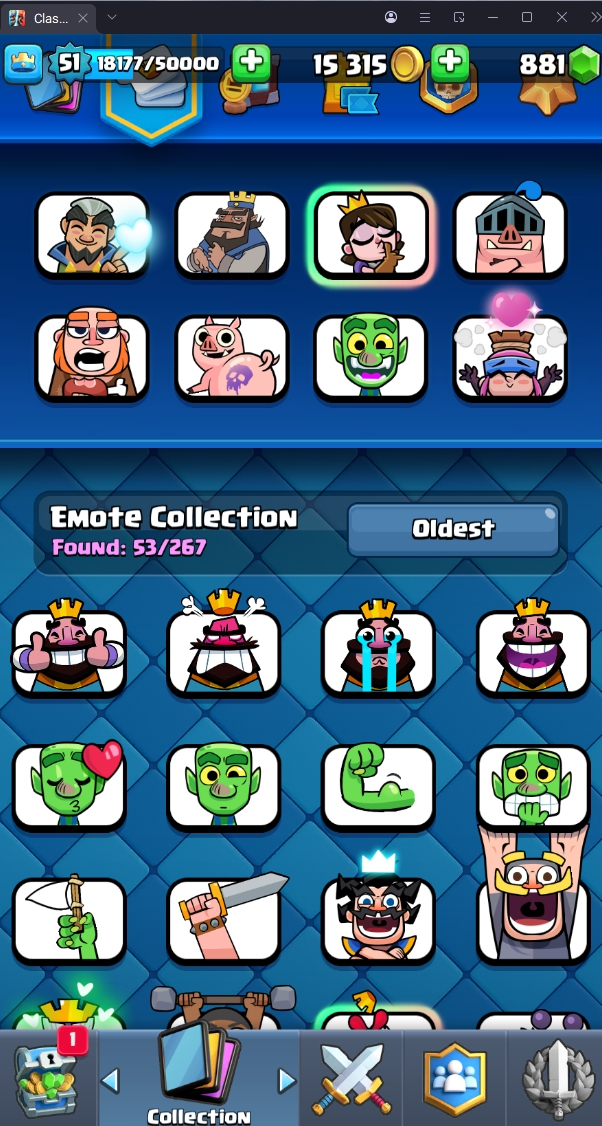This screenshot has width=602, height=1126.
Task: Open the Clan social tab
Action: click(x=454, y=1080)
